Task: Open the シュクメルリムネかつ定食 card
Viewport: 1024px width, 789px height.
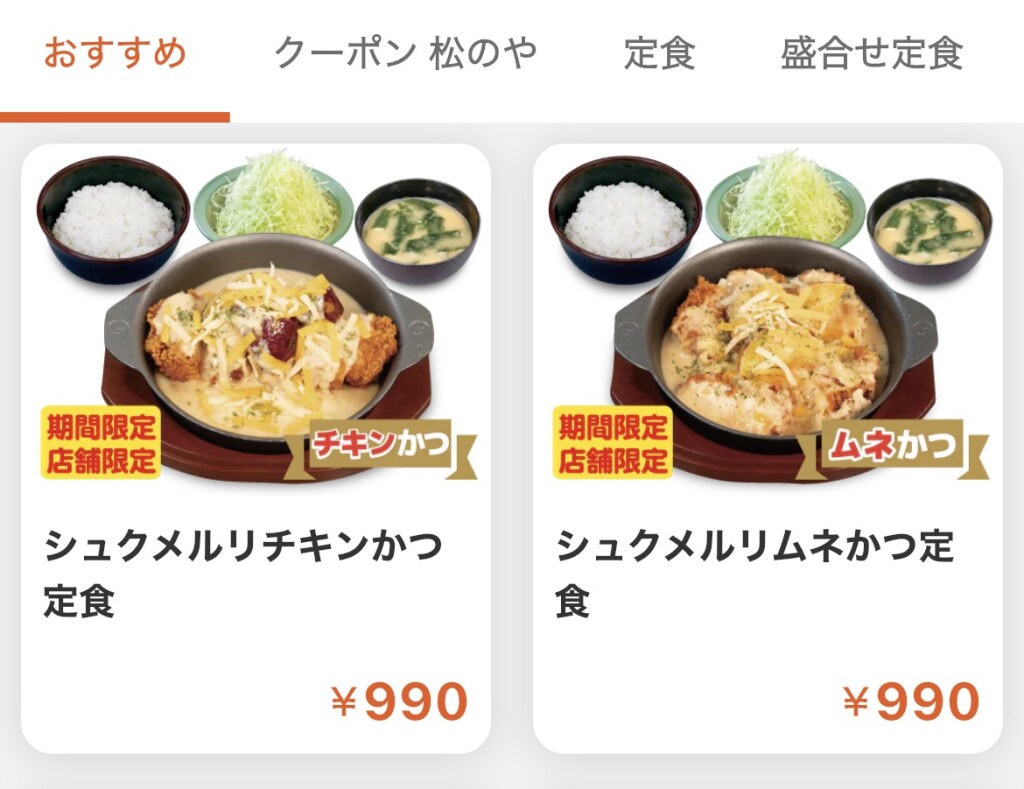Action: (x=767, y=448)
